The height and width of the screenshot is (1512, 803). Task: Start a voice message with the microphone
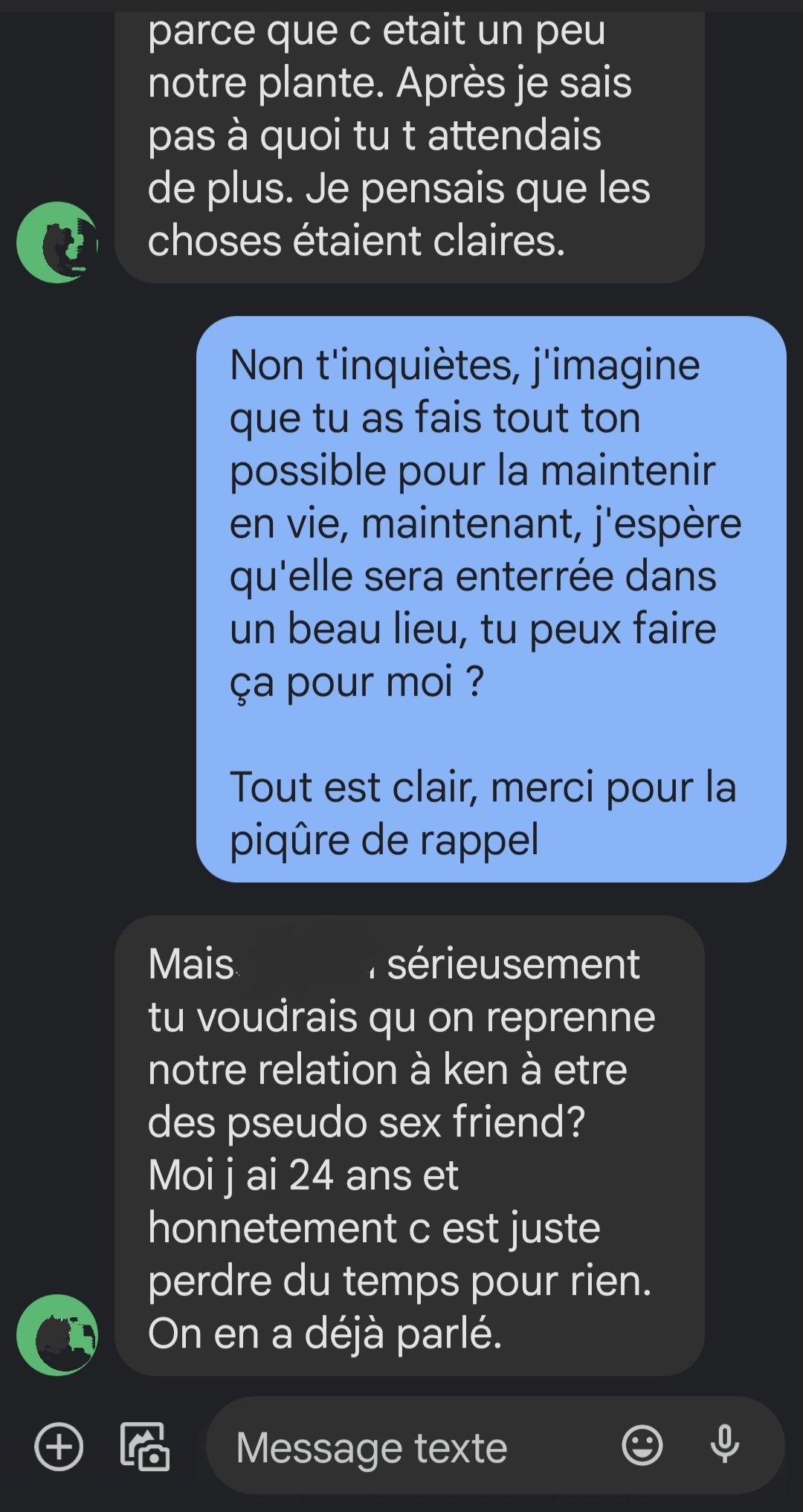(x=725, y=1446)
